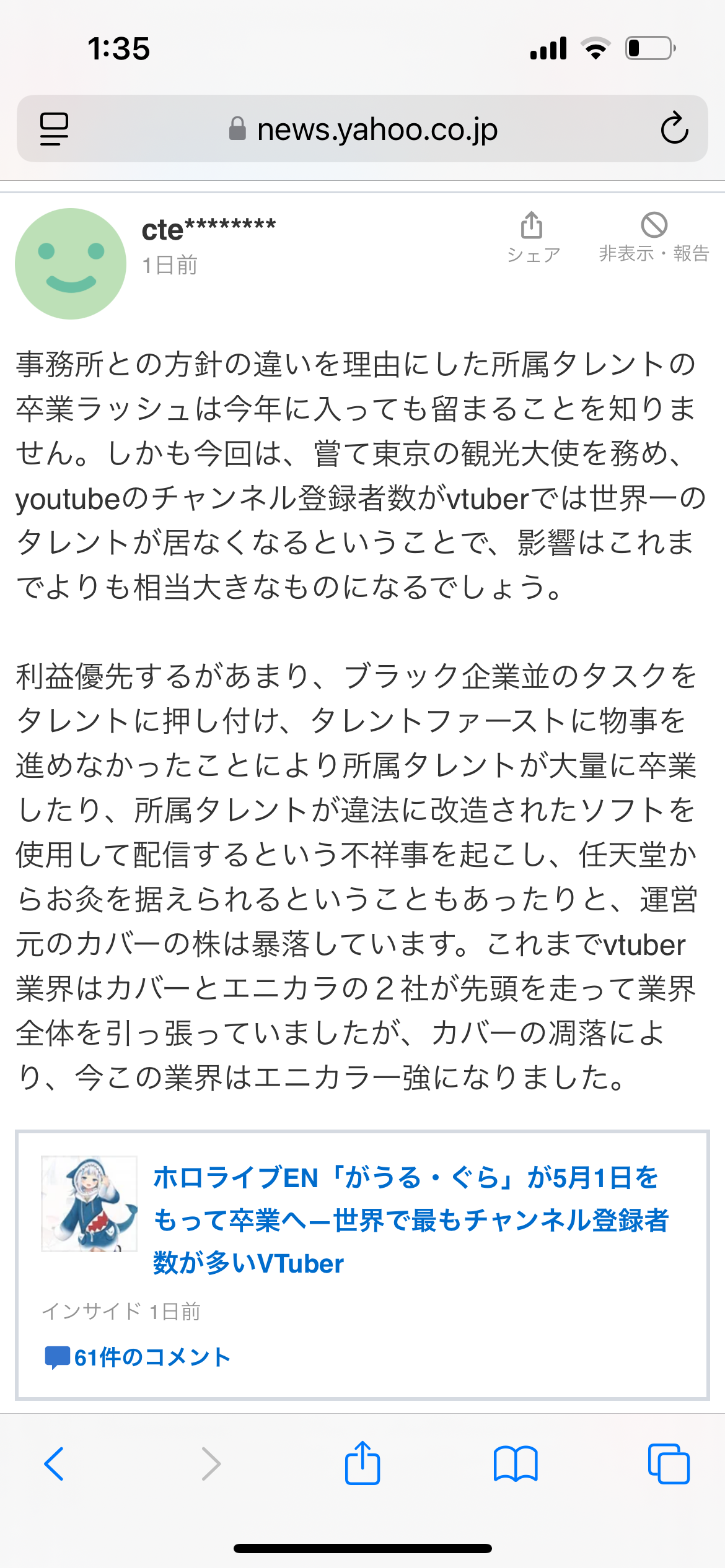The image size is (725, 1568).
Task: Open Safari bookmarks
Action: click(x=516, y=1464)
